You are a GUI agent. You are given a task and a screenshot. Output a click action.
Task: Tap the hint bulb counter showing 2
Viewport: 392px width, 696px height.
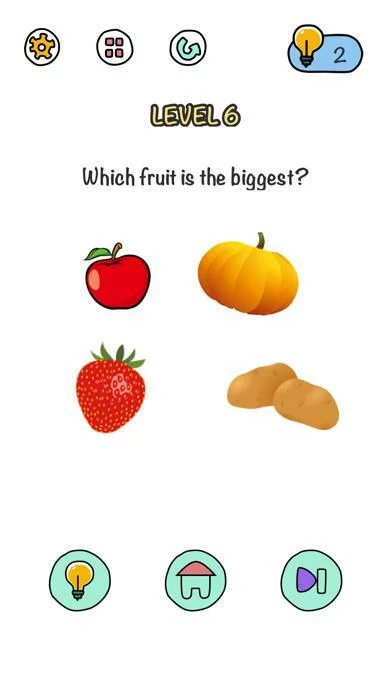click(325, 48)
